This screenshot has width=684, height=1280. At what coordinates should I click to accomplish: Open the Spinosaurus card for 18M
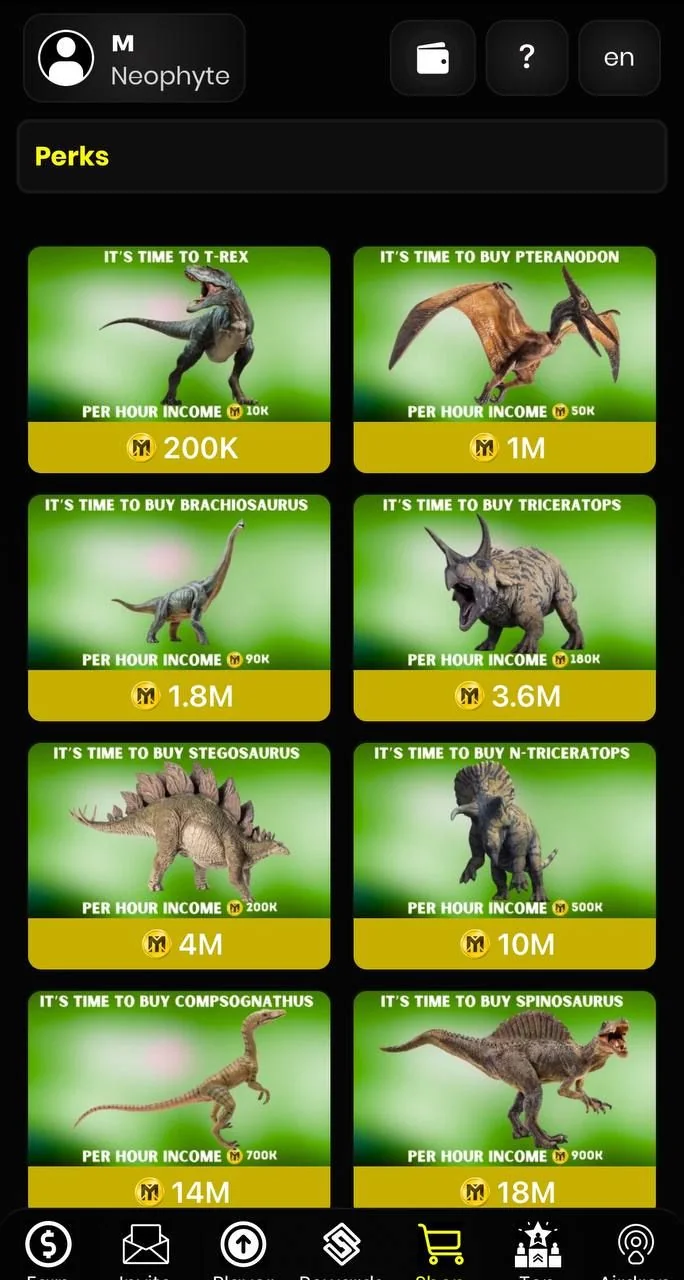(x=505, y=1100)
